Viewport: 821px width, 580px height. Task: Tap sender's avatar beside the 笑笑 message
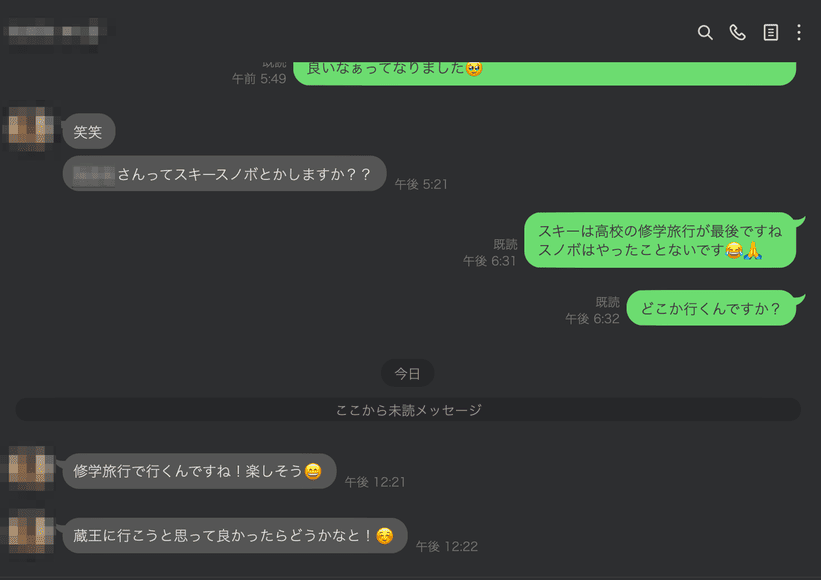30,129
